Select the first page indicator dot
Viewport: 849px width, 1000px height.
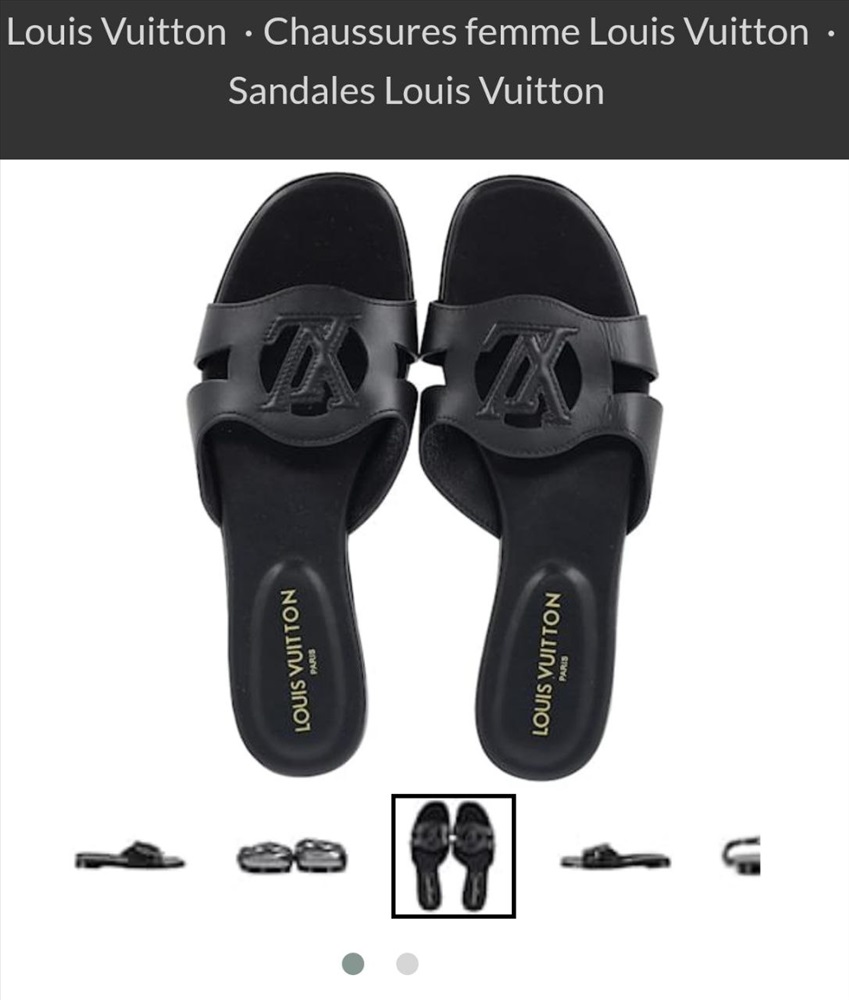pyautogui.click(x=353, y=964)
